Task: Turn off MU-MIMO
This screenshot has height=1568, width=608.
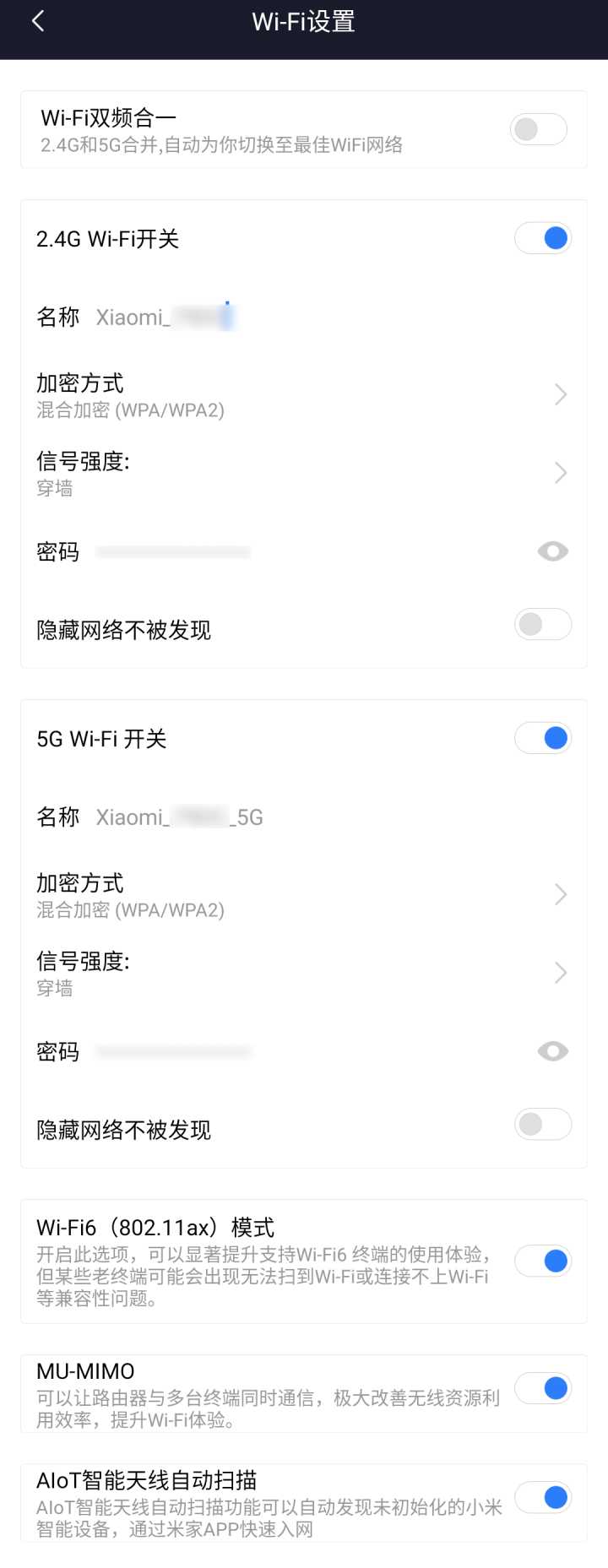Action: tap(543, 1387)
